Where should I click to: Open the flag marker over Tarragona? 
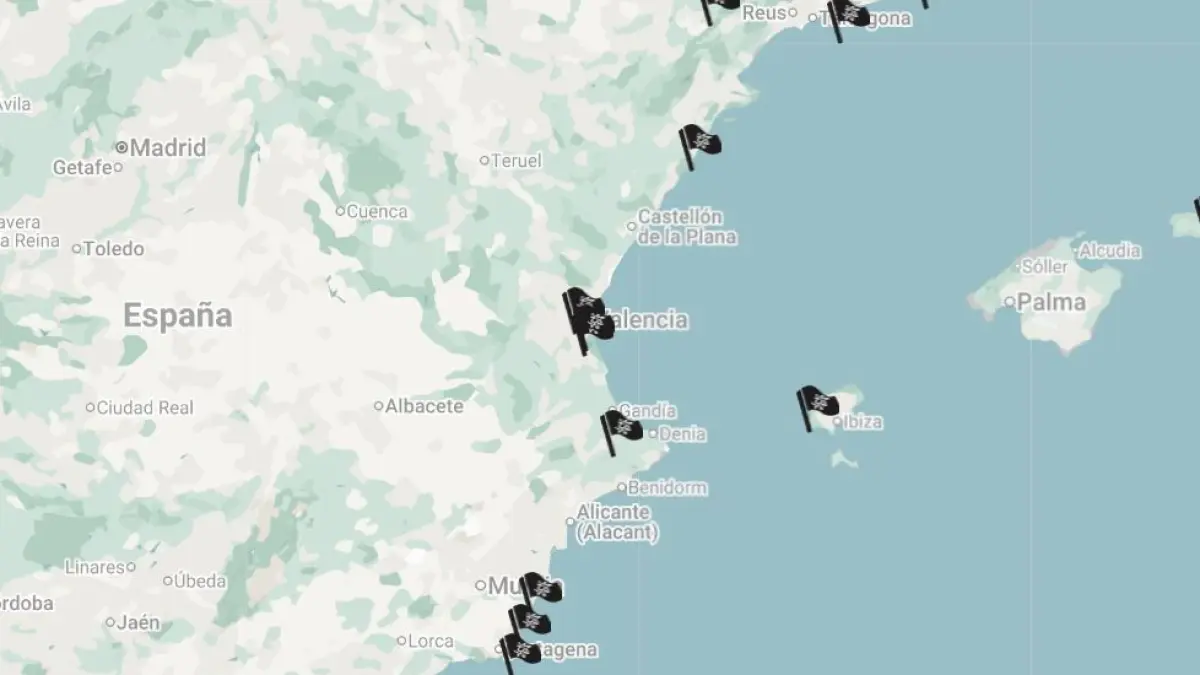coord(849,14)
